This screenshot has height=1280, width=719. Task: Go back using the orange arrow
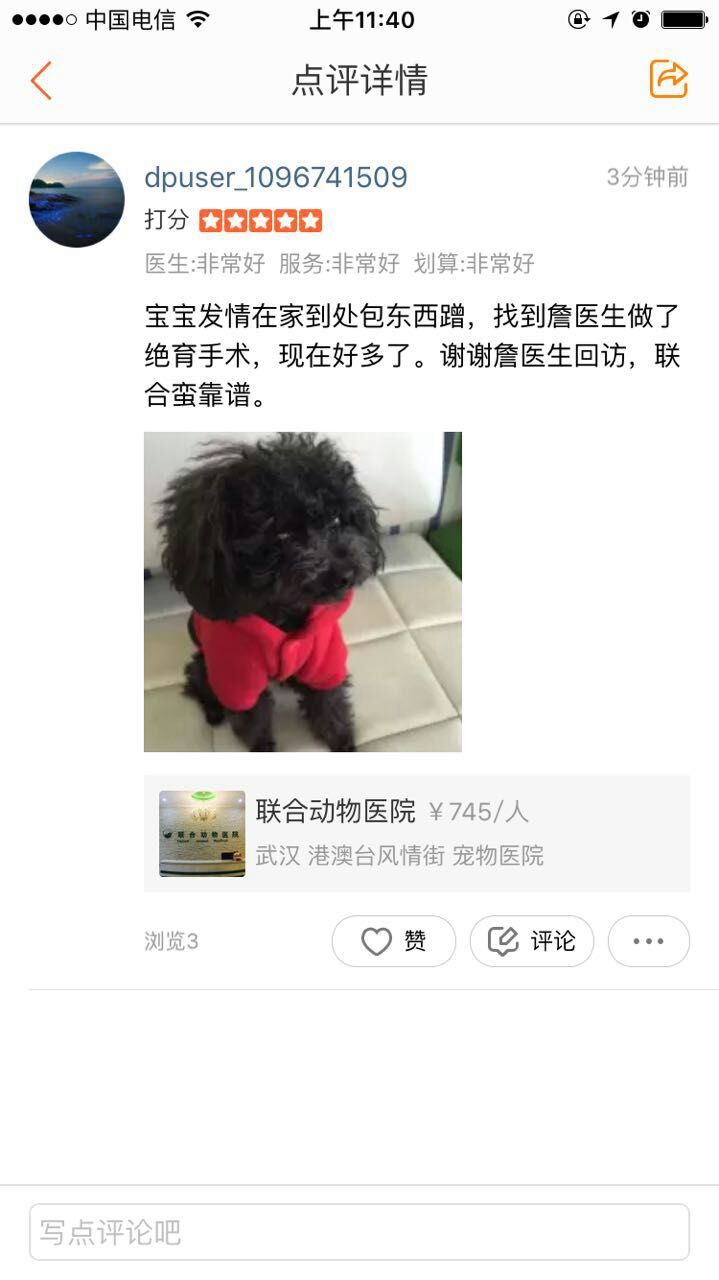(41, 80)
